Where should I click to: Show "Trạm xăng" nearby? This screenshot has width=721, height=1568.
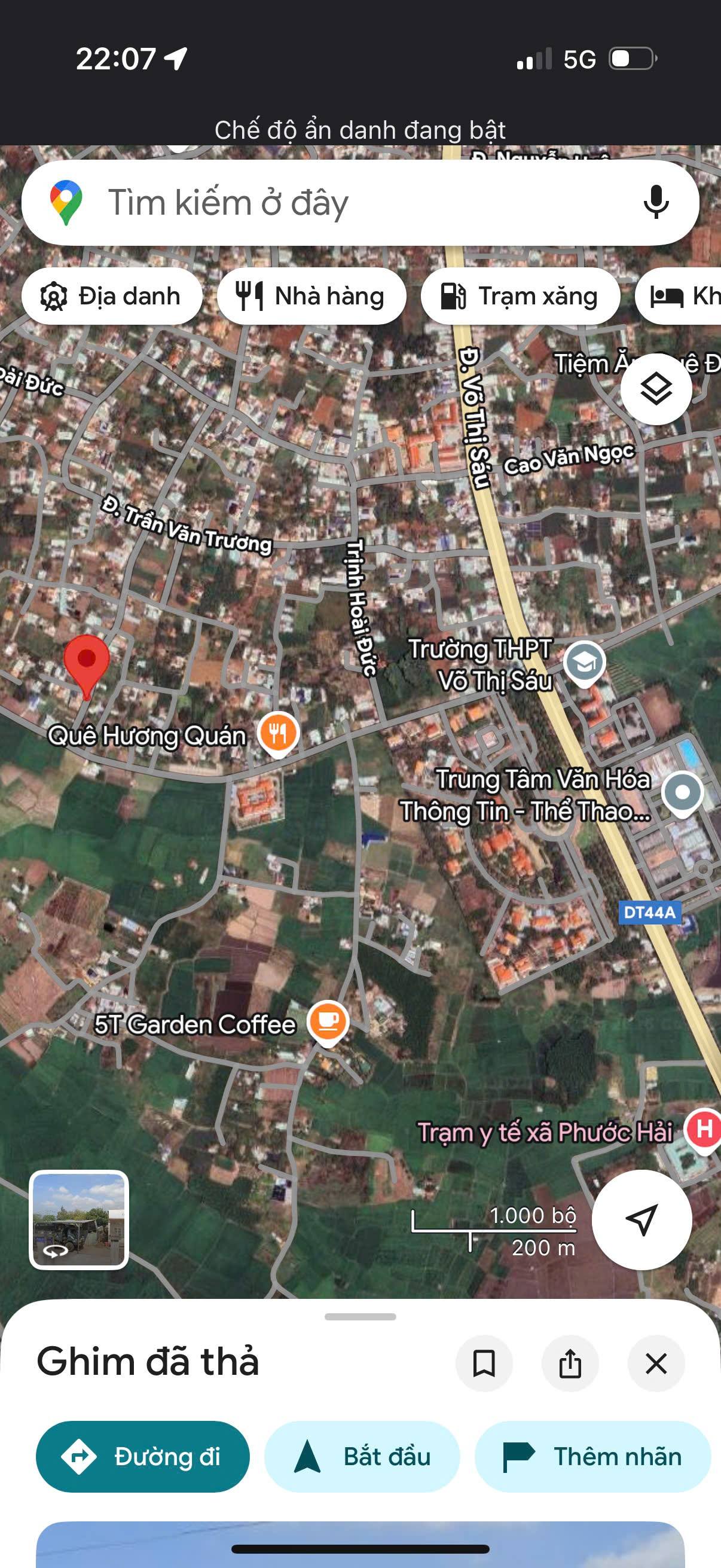(x=520, y=297)
